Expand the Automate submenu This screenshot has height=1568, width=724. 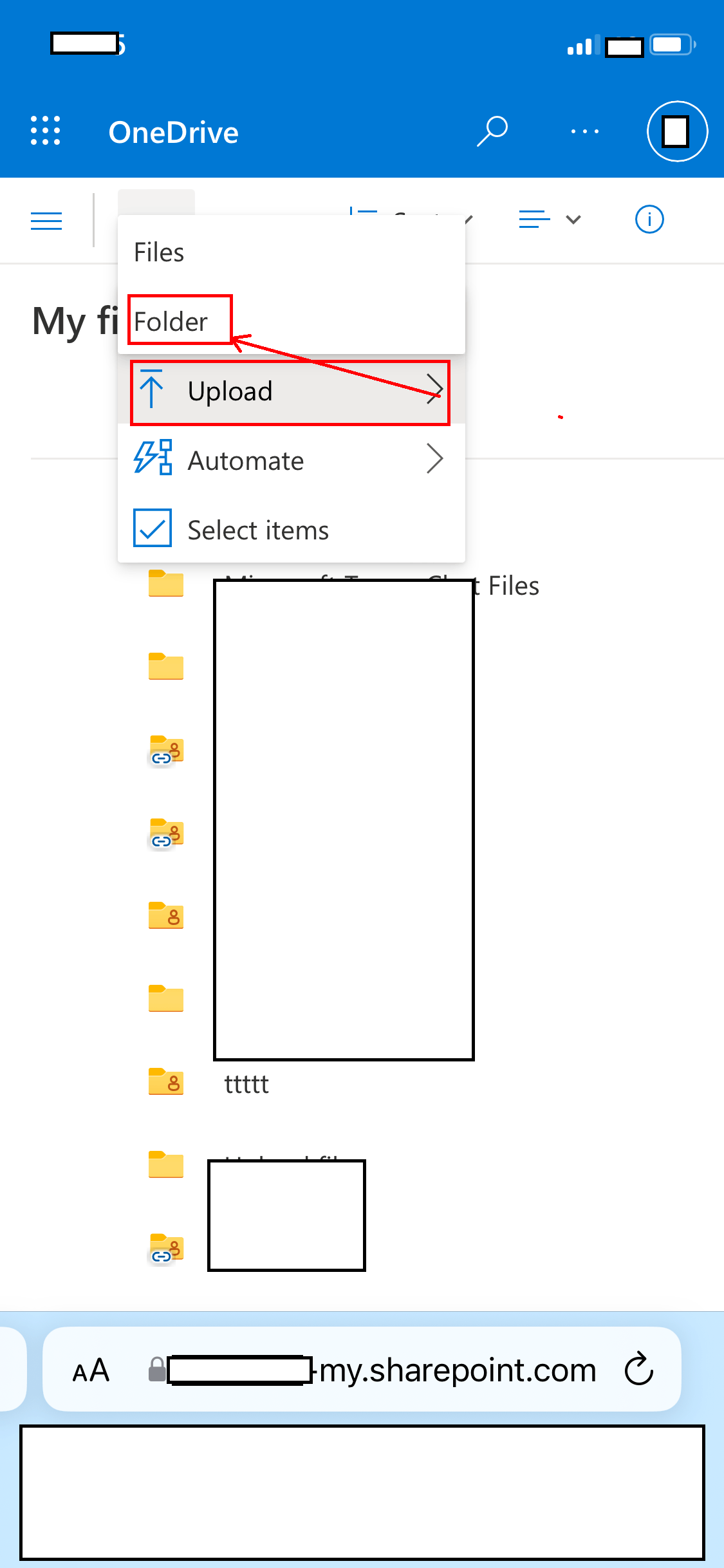click(290, 461)
